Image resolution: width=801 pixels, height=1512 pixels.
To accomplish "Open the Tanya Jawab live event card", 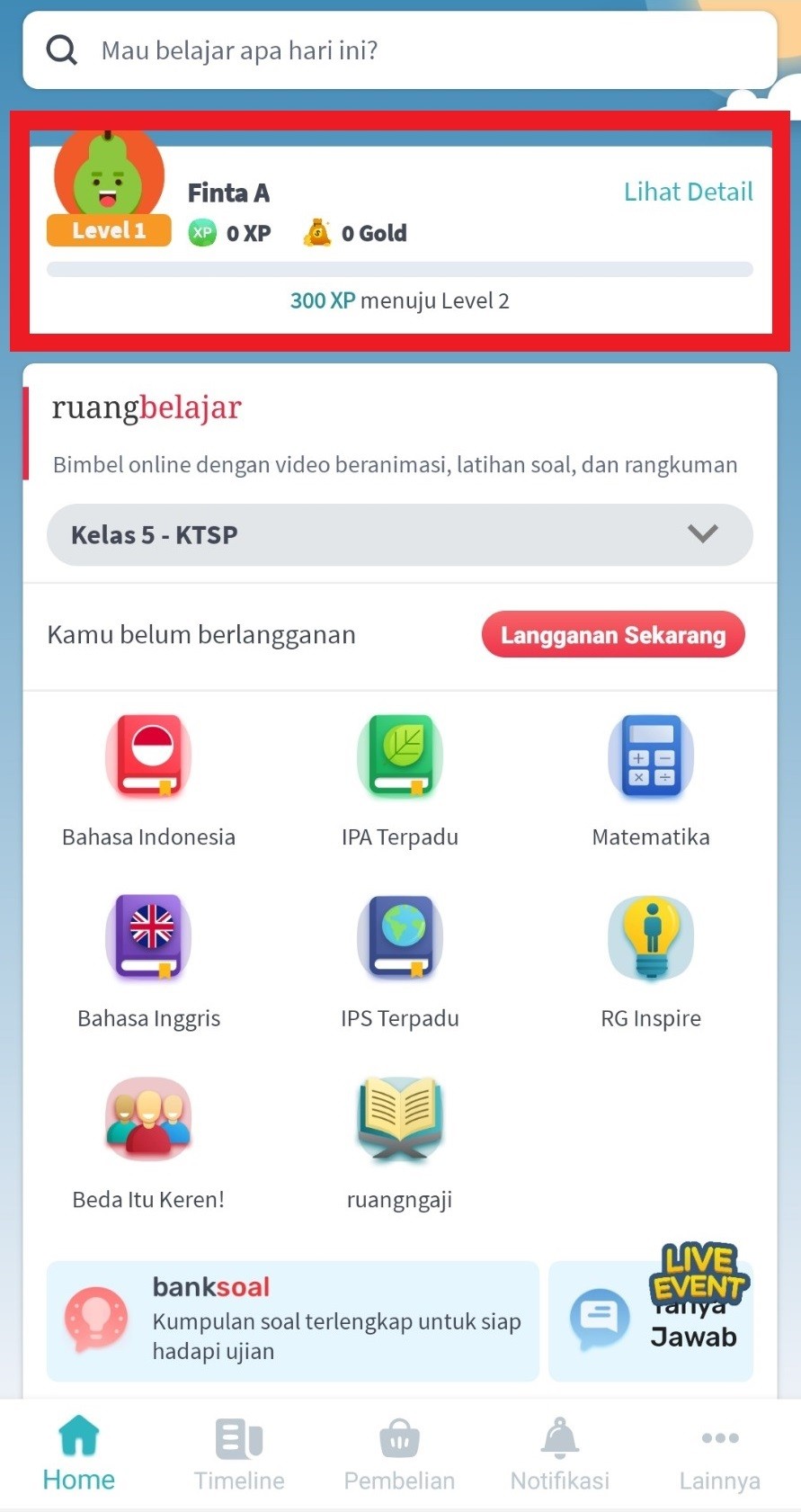I will pos(651,1320).
